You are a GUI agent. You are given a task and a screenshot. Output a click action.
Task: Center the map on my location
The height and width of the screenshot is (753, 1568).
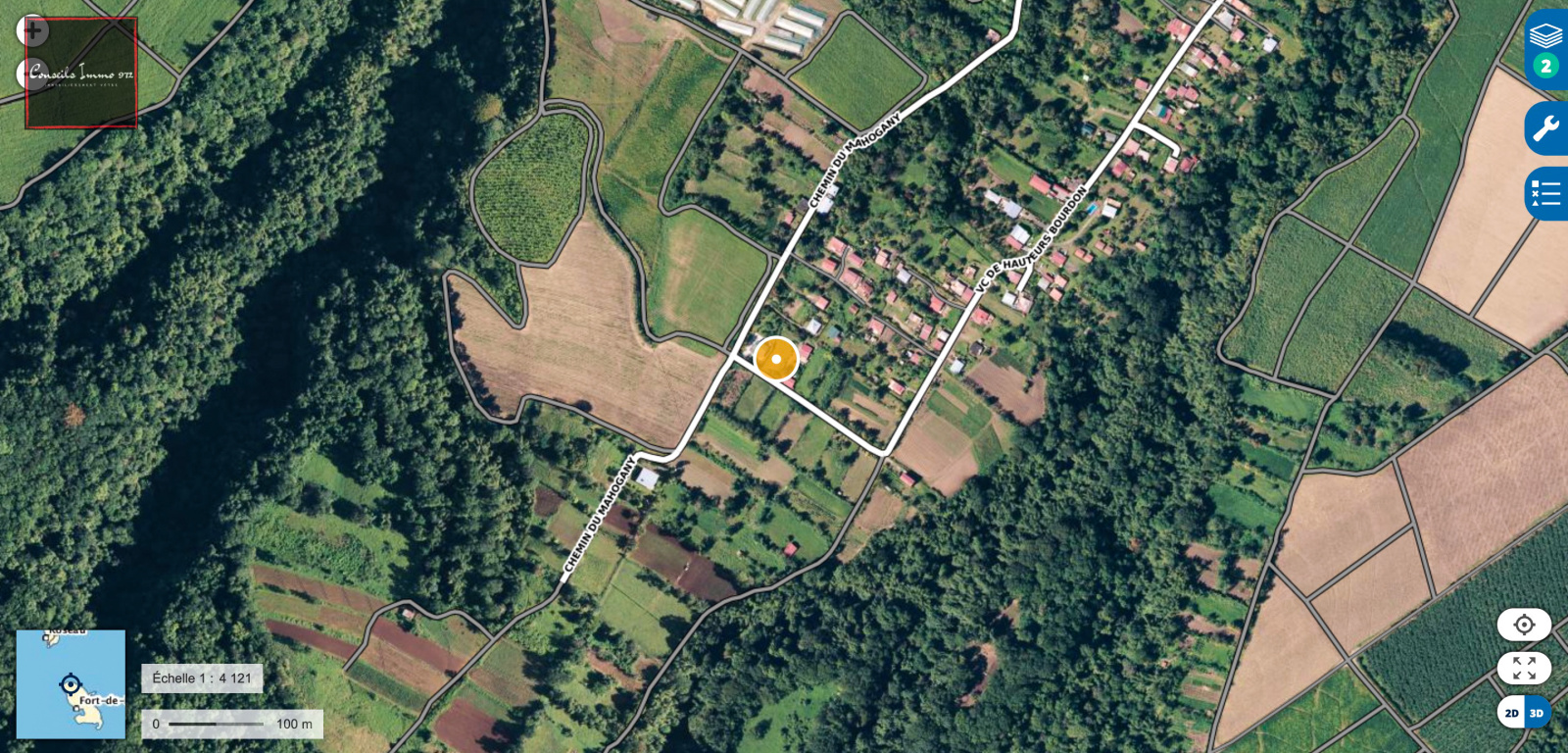(x=1523, y=625)
